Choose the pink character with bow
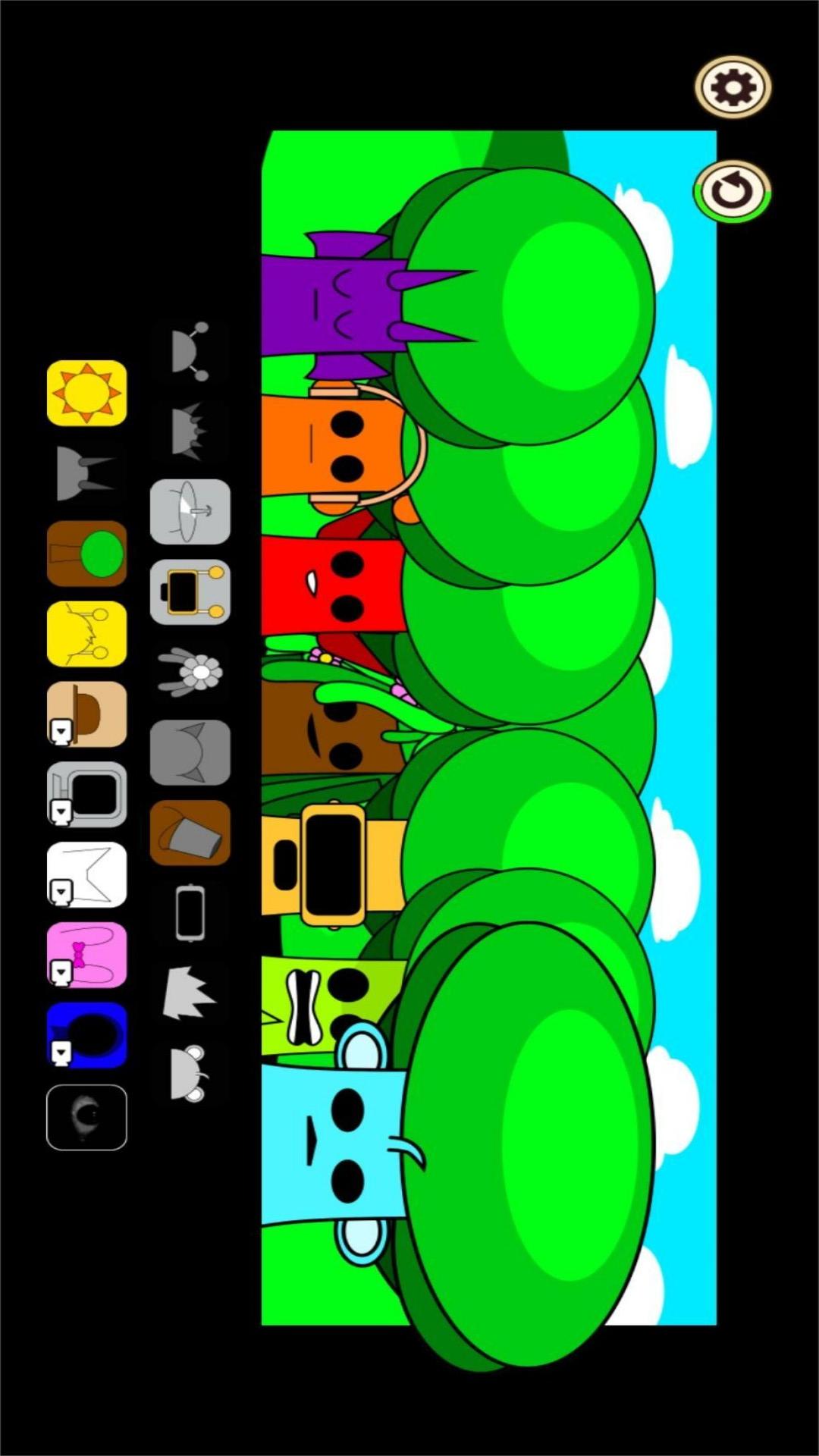Image resolution: width=819 pixels, height=1456 pixels. coord(86,955)
